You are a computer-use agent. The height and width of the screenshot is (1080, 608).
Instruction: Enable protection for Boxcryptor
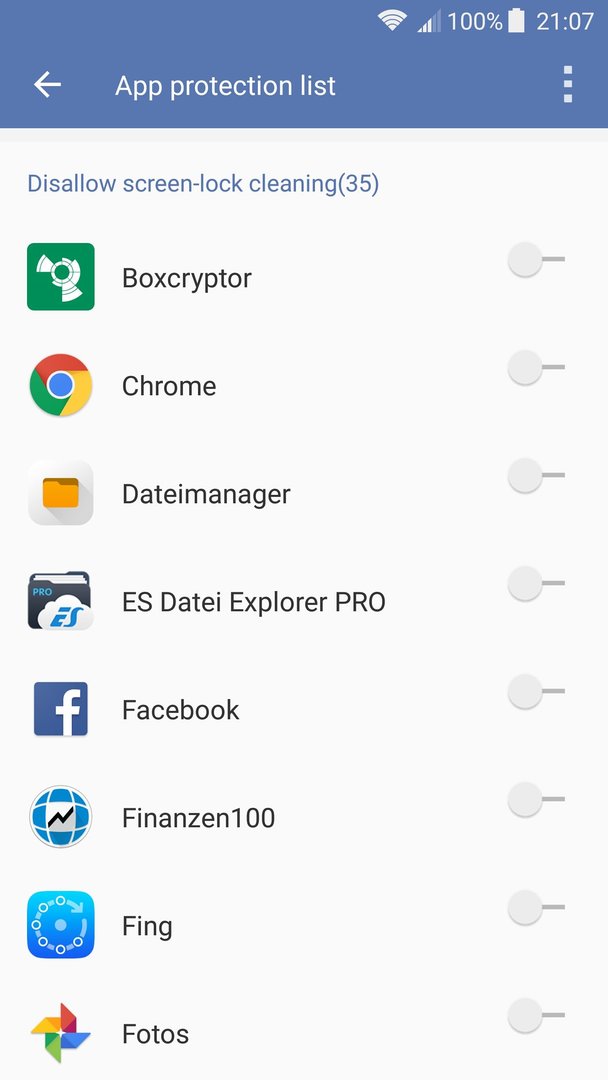click(x=536, y=260)
